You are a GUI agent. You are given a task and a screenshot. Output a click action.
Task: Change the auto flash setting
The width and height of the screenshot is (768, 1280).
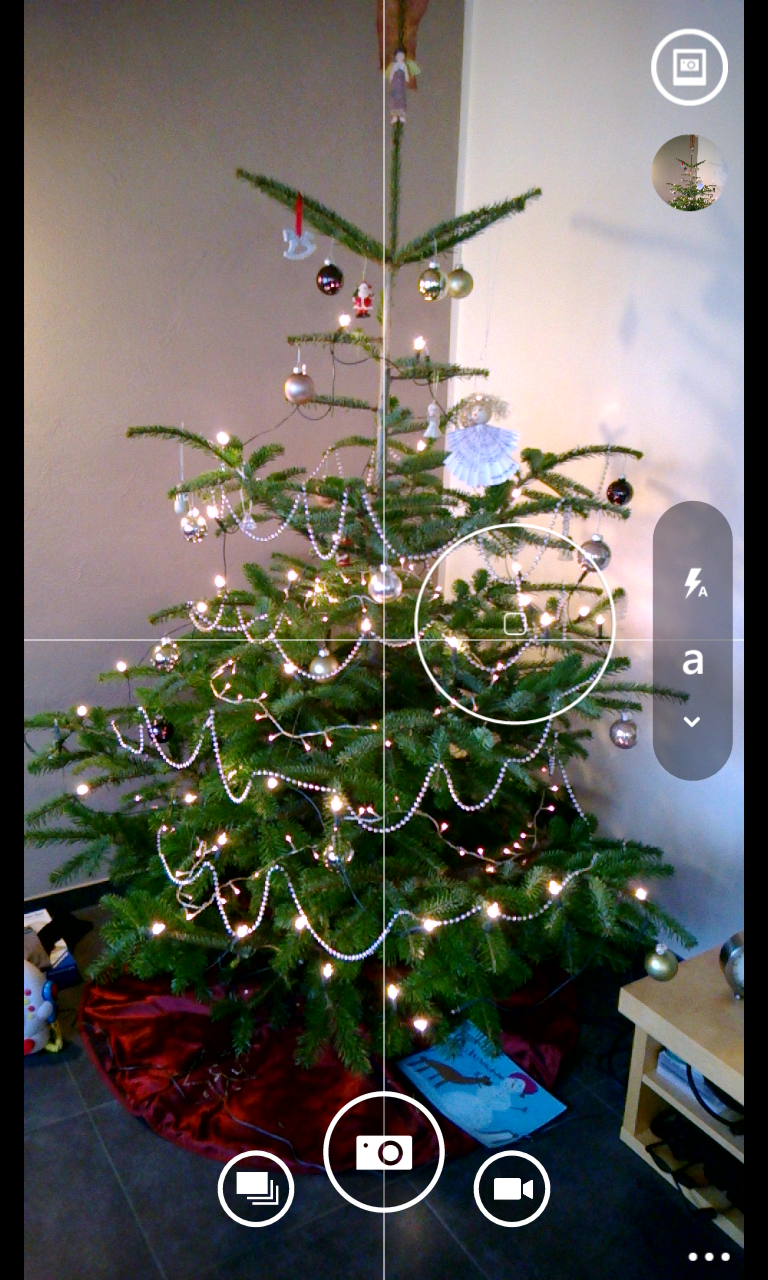point(694,584)
